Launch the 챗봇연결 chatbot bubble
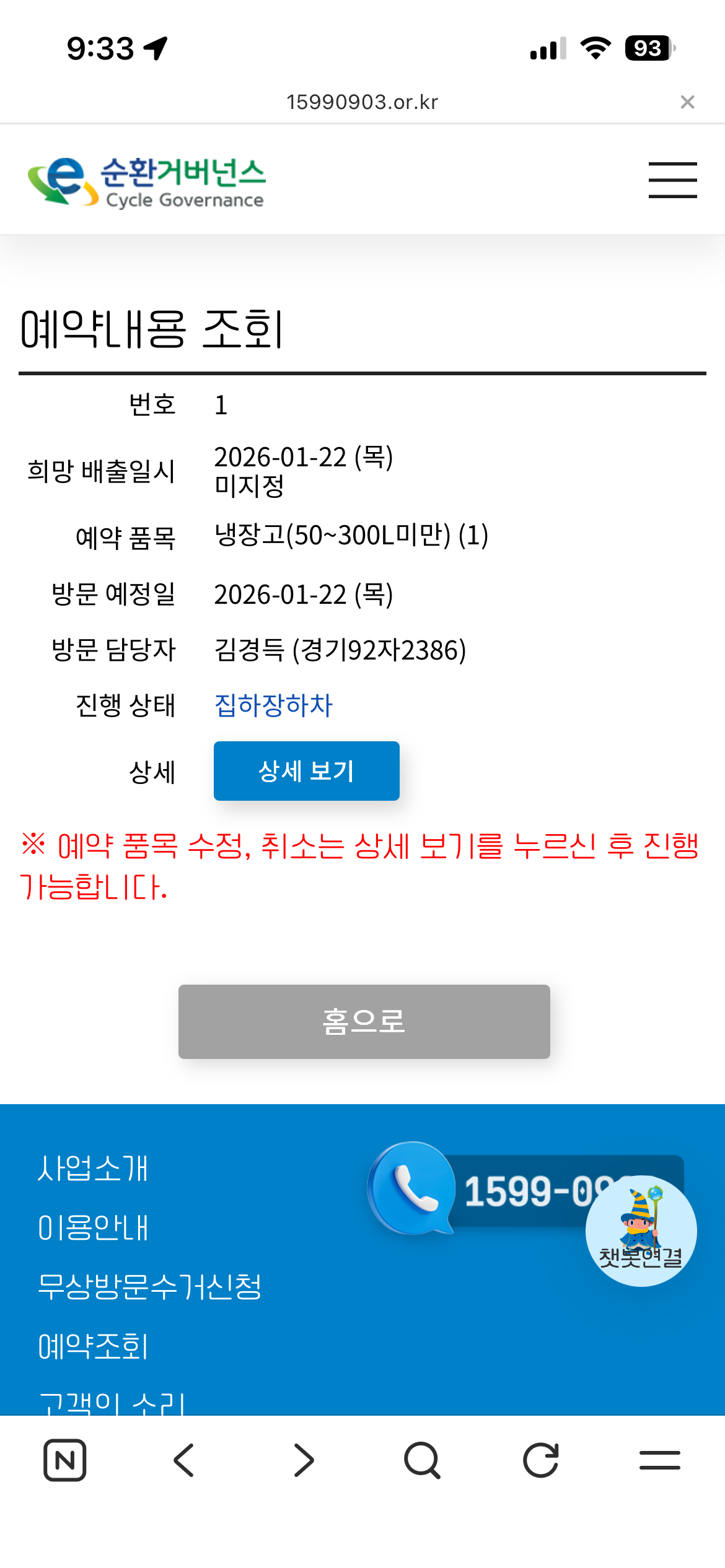The image size is (725, 1568). click(641, 1231)
